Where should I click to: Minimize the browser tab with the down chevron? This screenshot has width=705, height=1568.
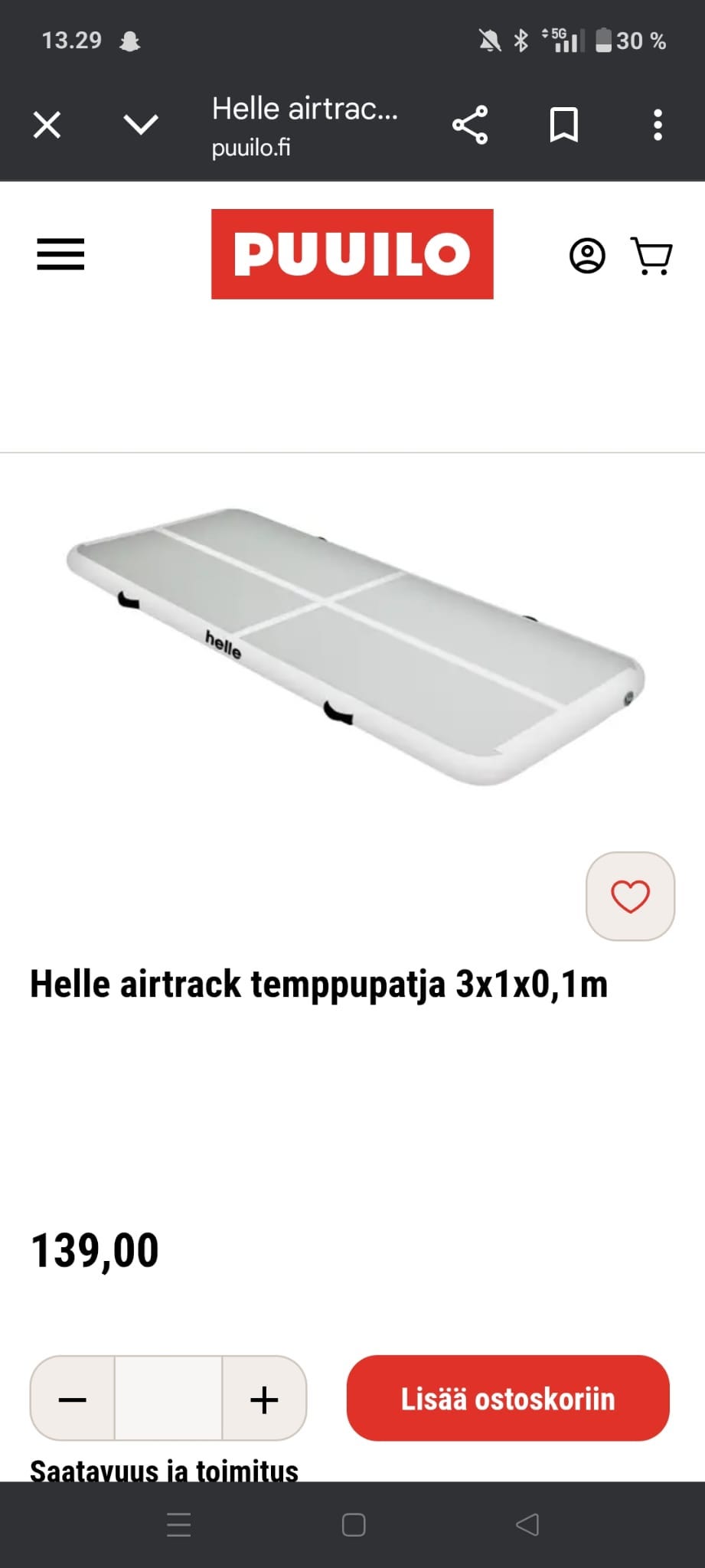pos(141,125)
